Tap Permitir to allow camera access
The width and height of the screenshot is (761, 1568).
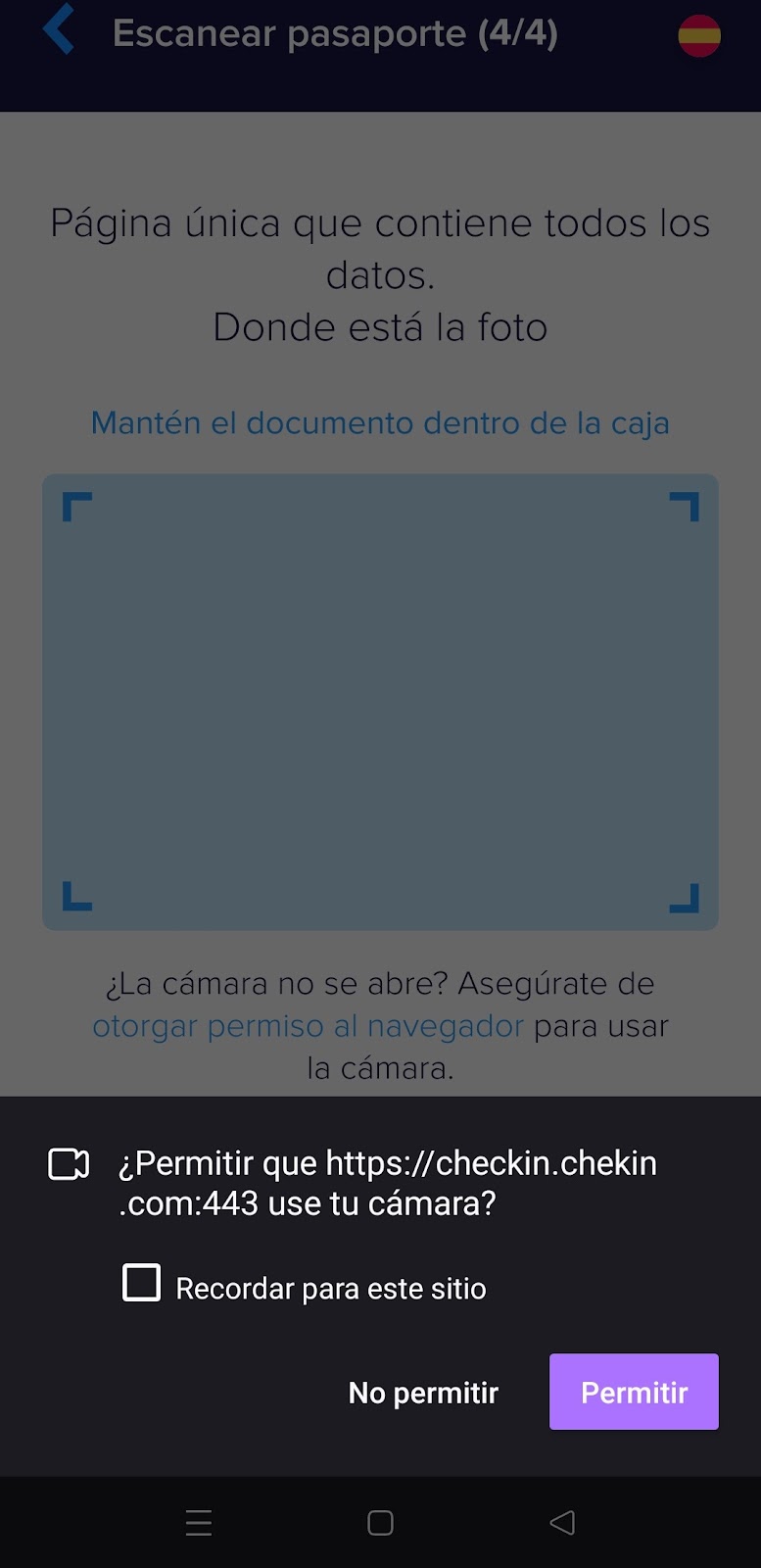pos(634,1392)
